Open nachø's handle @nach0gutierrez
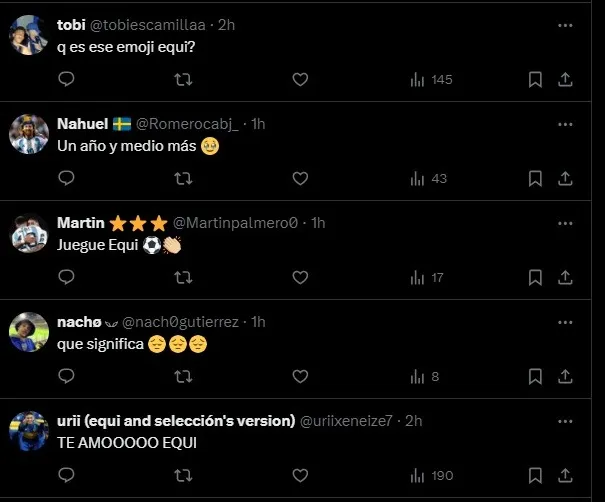Image resolution: width=605 pixels, height=502 pixels. 180,321
